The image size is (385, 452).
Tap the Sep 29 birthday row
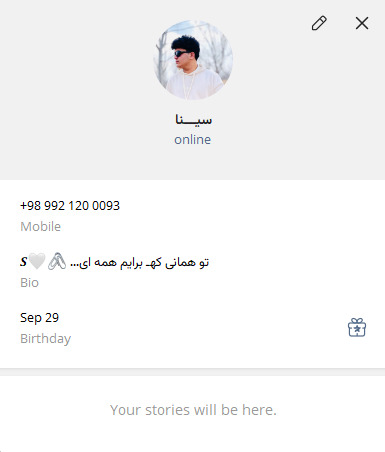coord(192,328)
